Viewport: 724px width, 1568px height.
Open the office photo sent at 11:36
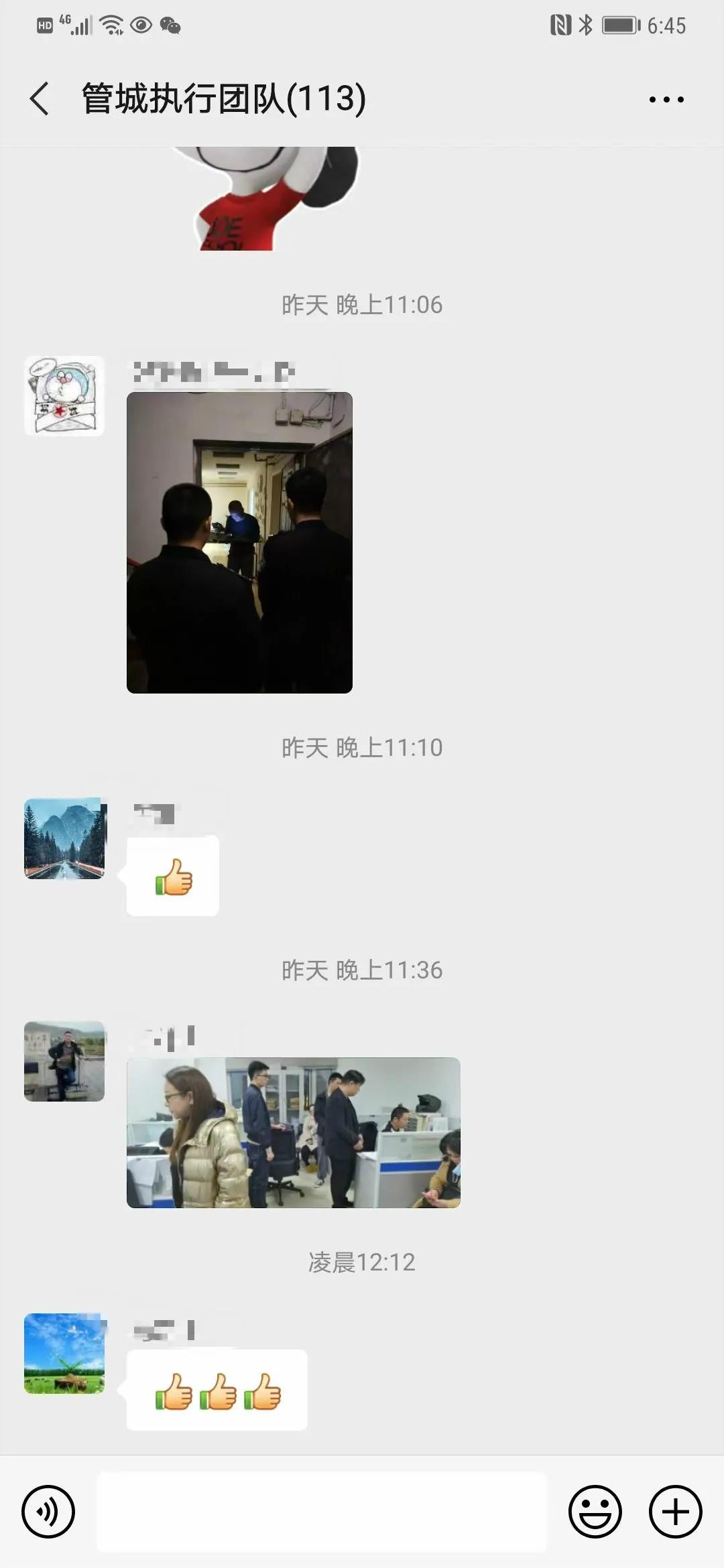tap(294, 1132)
